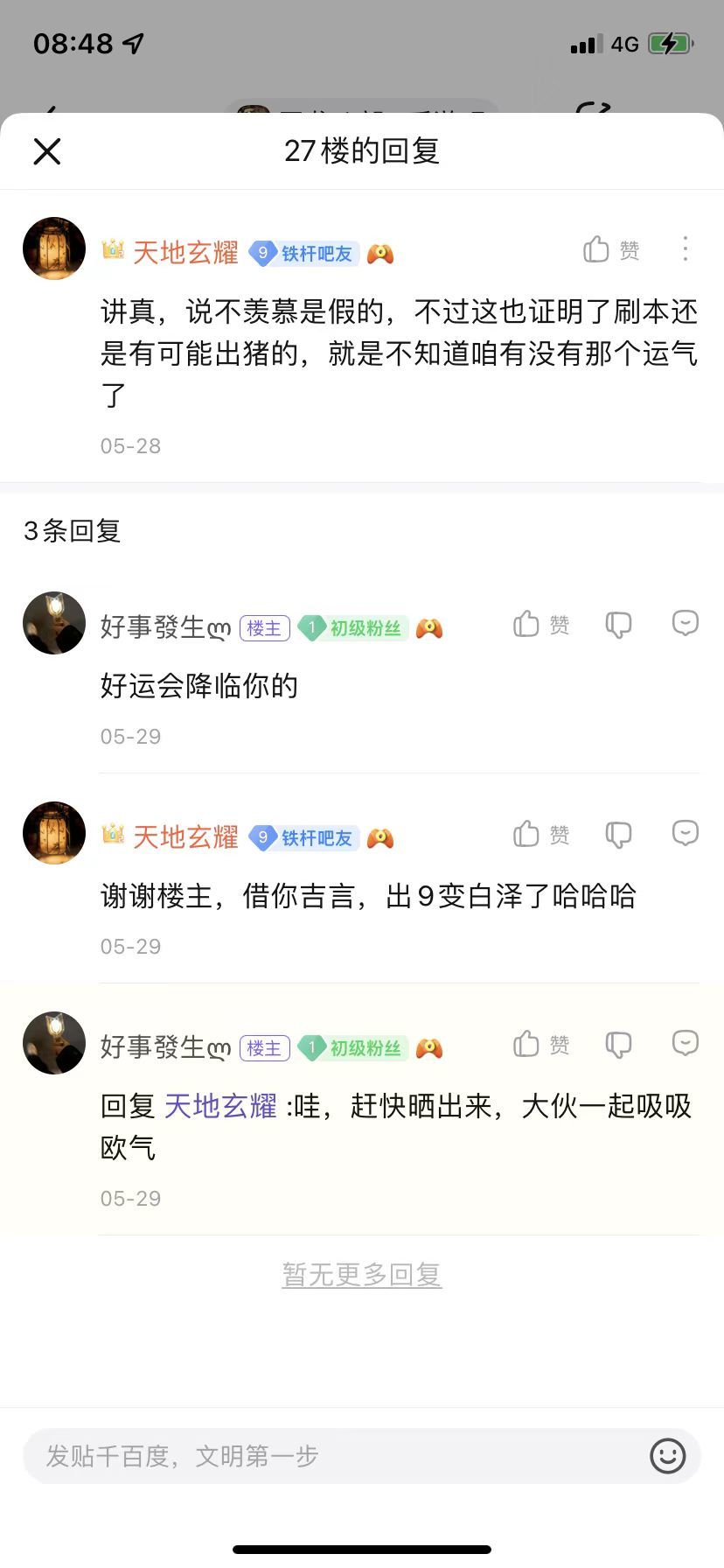
Task: Dislike the reply '谢谢楼主，借你吉言'
Action: 618,834
